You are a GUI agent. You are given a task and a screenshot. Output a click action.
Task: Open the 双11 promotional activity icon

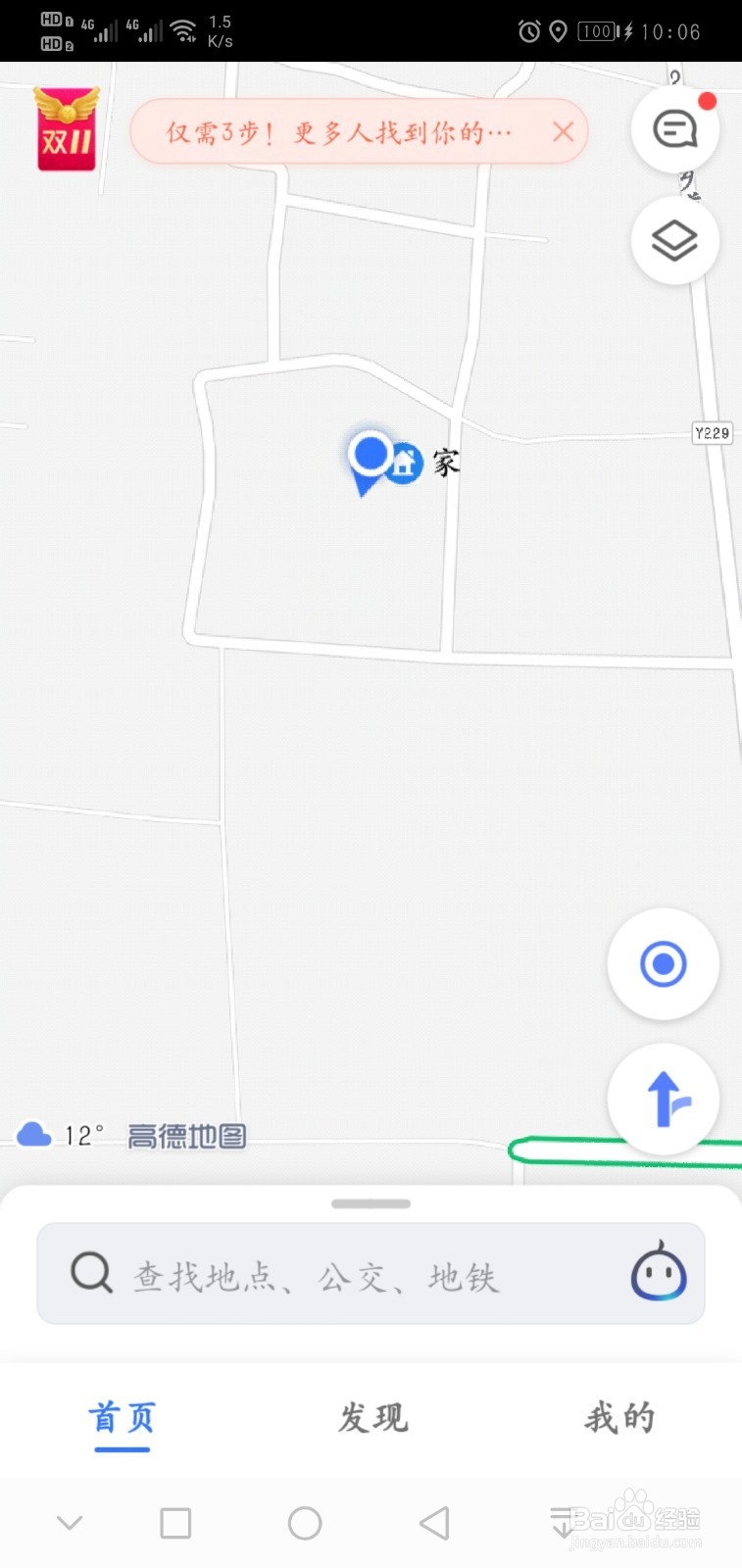coord(65,127)
